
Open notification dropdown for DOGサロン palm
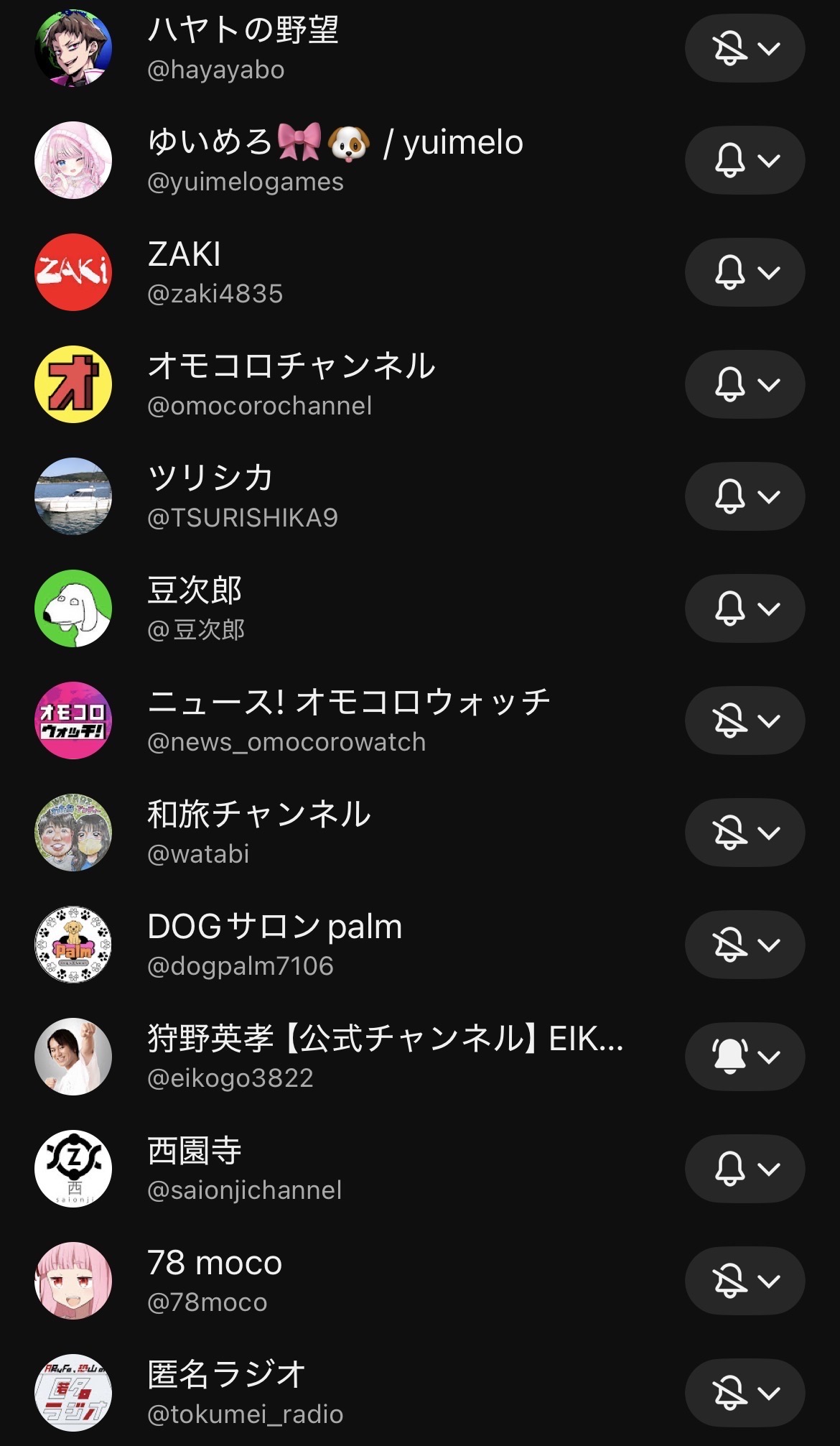tap(745, 945)
